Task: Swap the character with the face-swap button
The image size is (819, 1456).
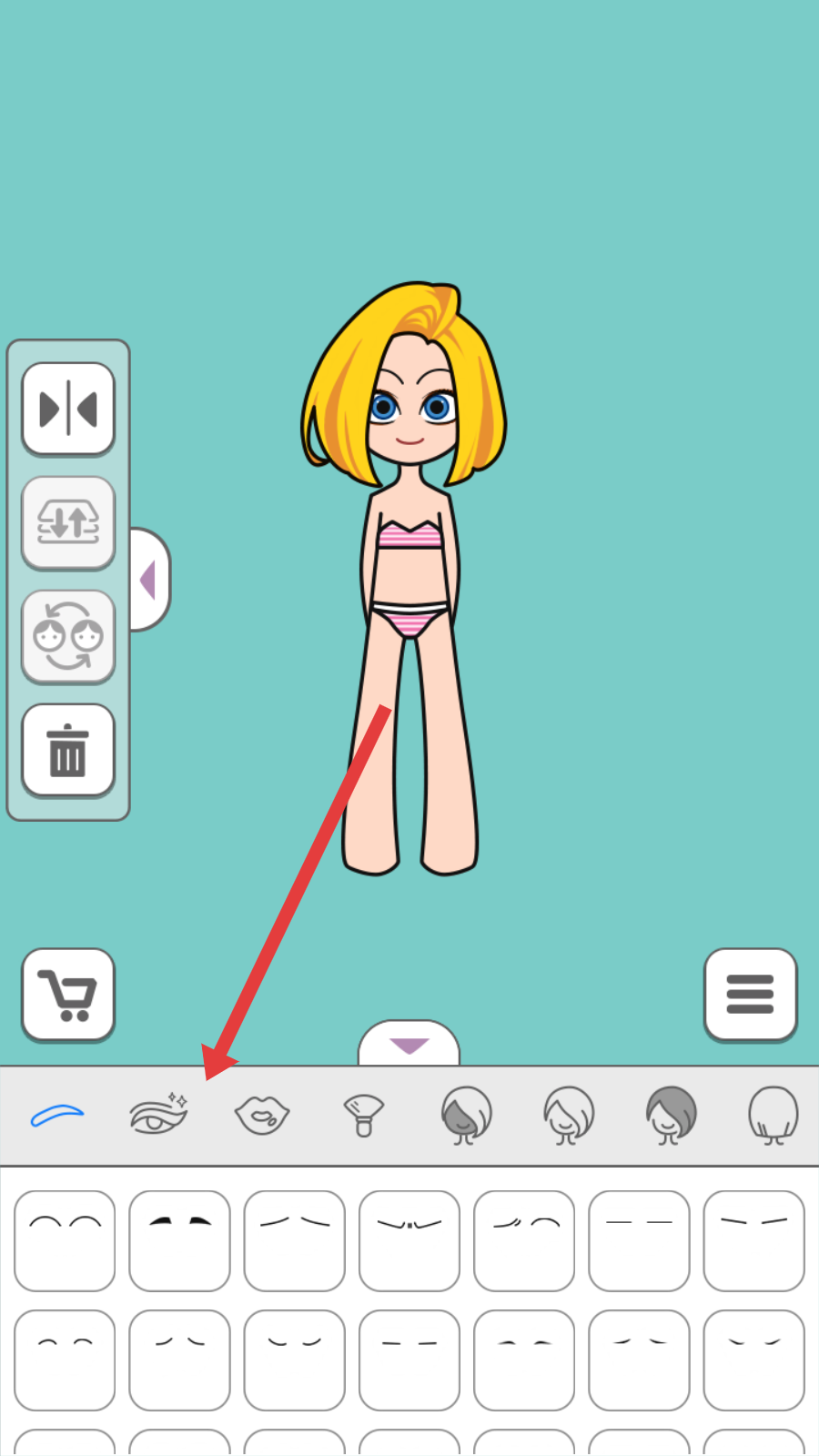Action: point(68,636)
